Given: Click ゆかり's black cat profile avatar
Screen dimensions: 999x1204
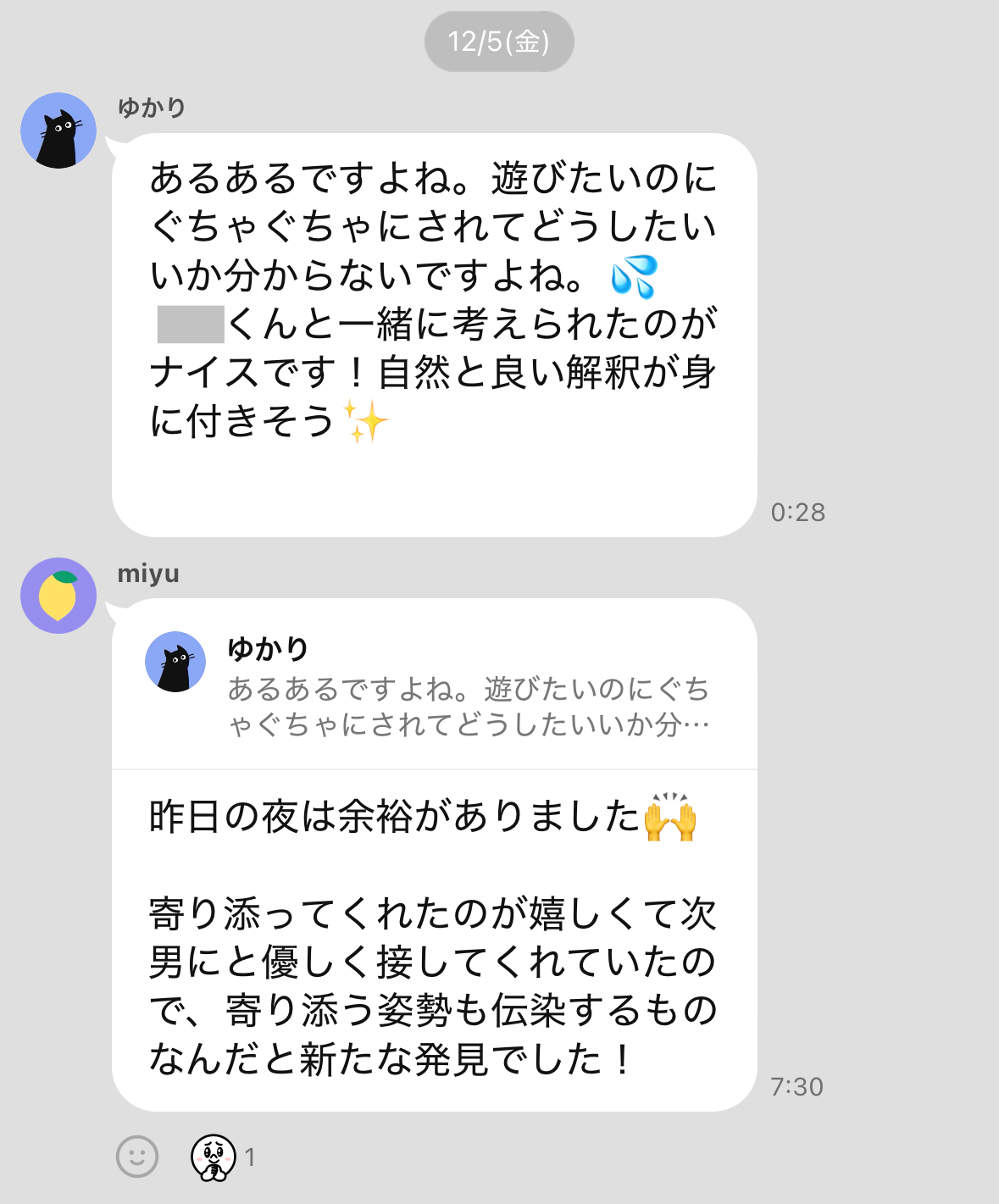Looking at the screenshot, I should click(x=58, y=133).
